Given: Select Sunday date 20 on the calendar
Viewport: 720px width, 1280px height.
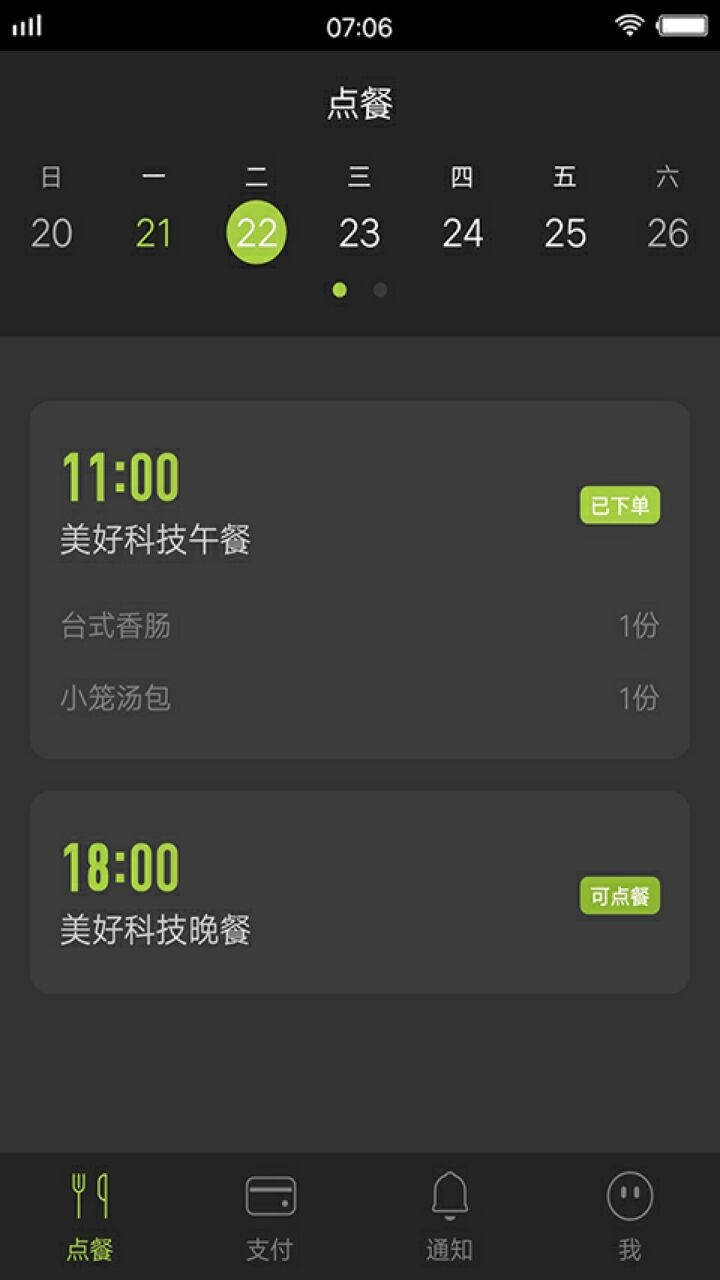Looking at the screenshot, I should click(x=52, y=234).
